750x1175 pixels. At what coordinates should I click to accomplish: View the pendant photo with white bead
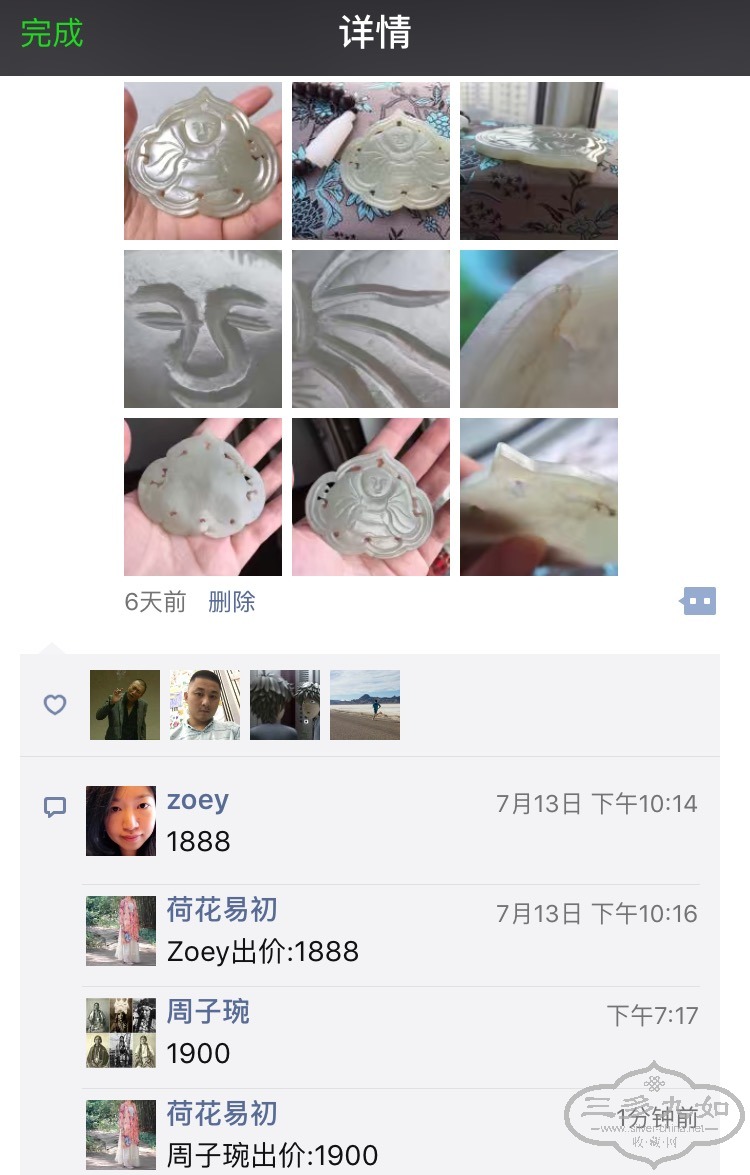pyautogui.click(x=371, y=161)
